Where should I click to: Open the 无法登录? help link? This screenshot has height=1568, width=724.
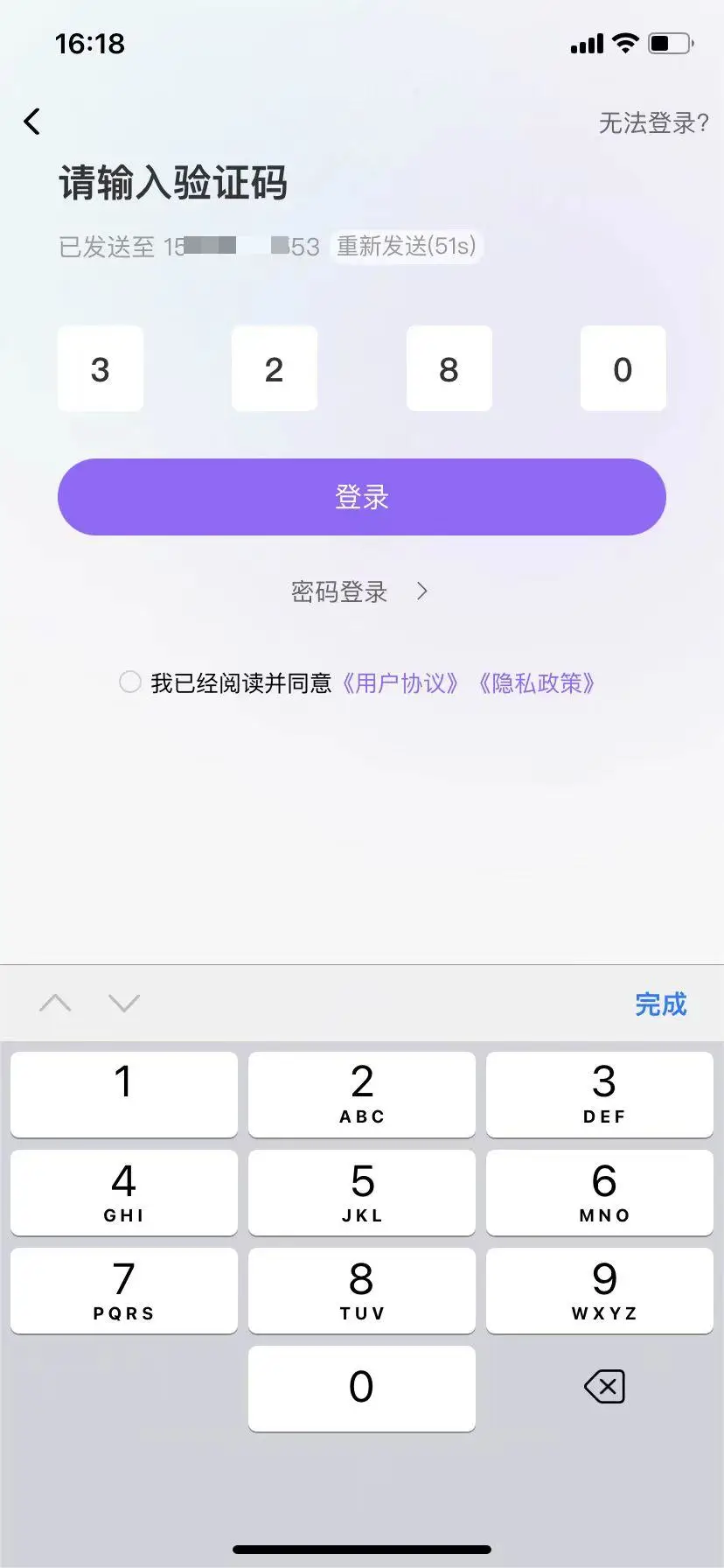click(x=652, y=123)
